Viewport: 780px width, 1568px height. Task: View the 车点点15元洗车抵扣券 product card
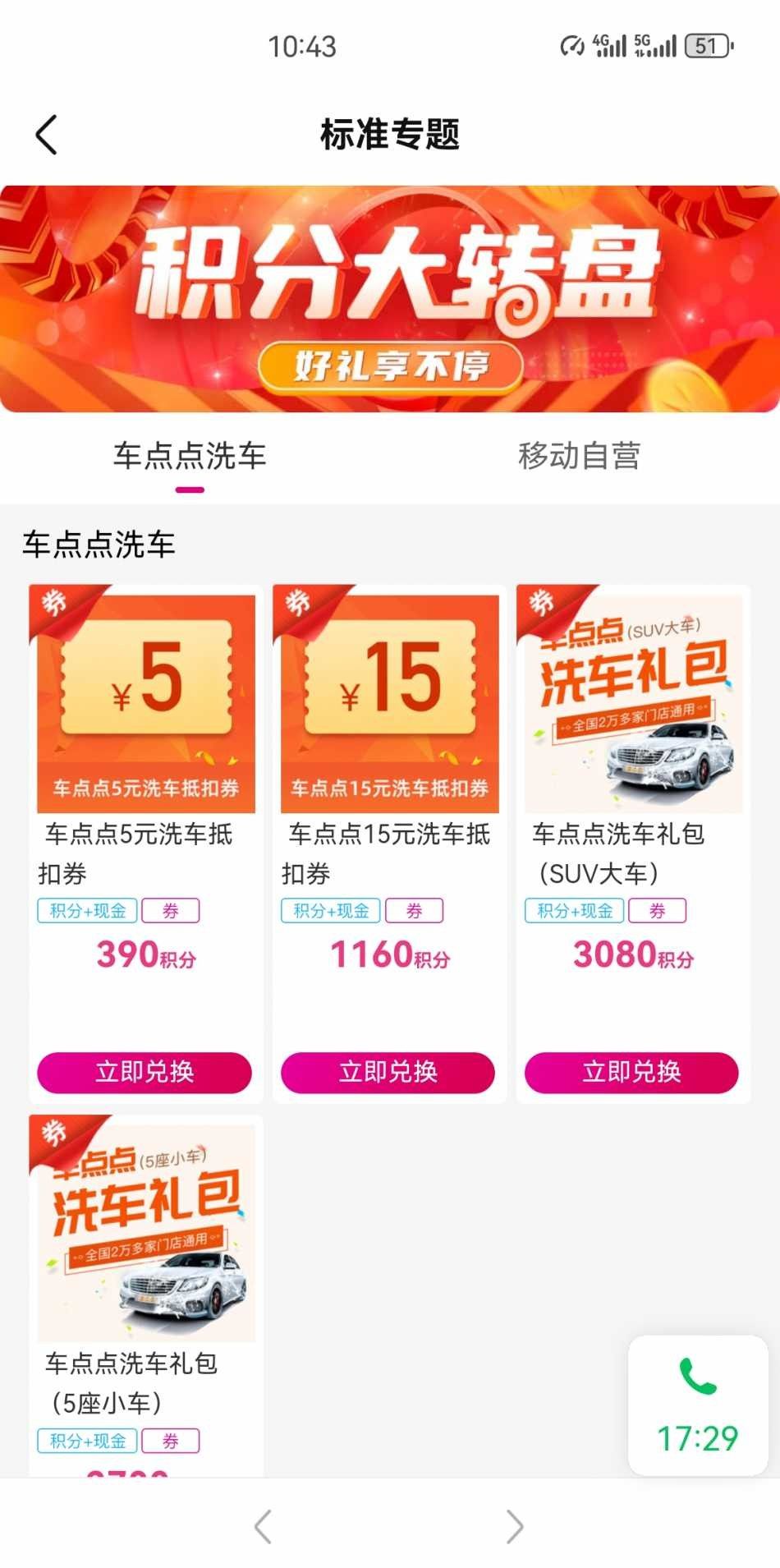[x=389, y=704]
